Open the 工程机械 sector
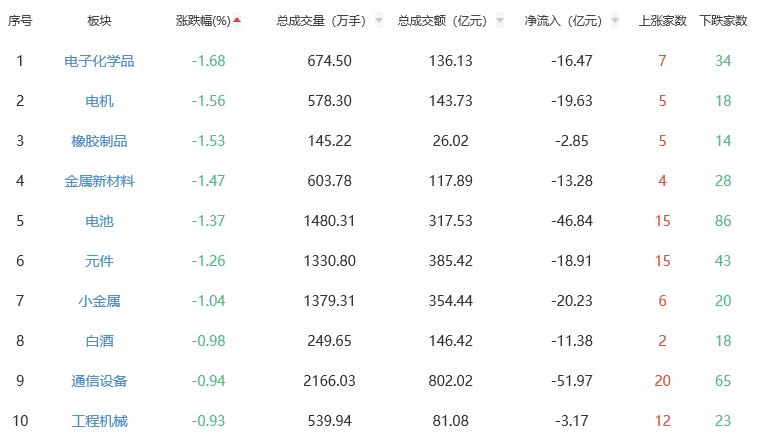Image resolution: width=762 pixels, height=441 pixels. click(99, 421)
